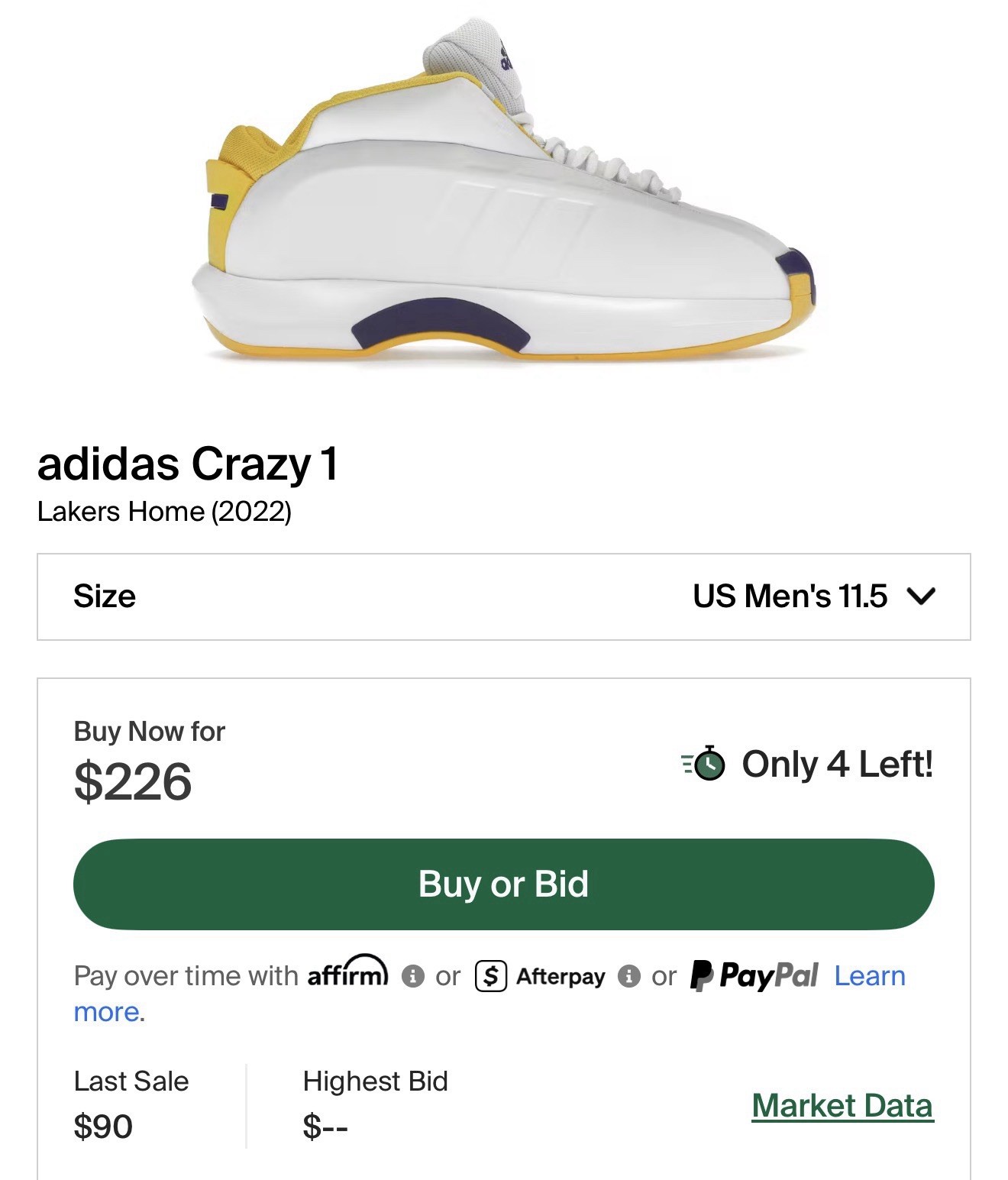
Task: Open the info tooltip beside affirm
Action: tap(413, 975)
